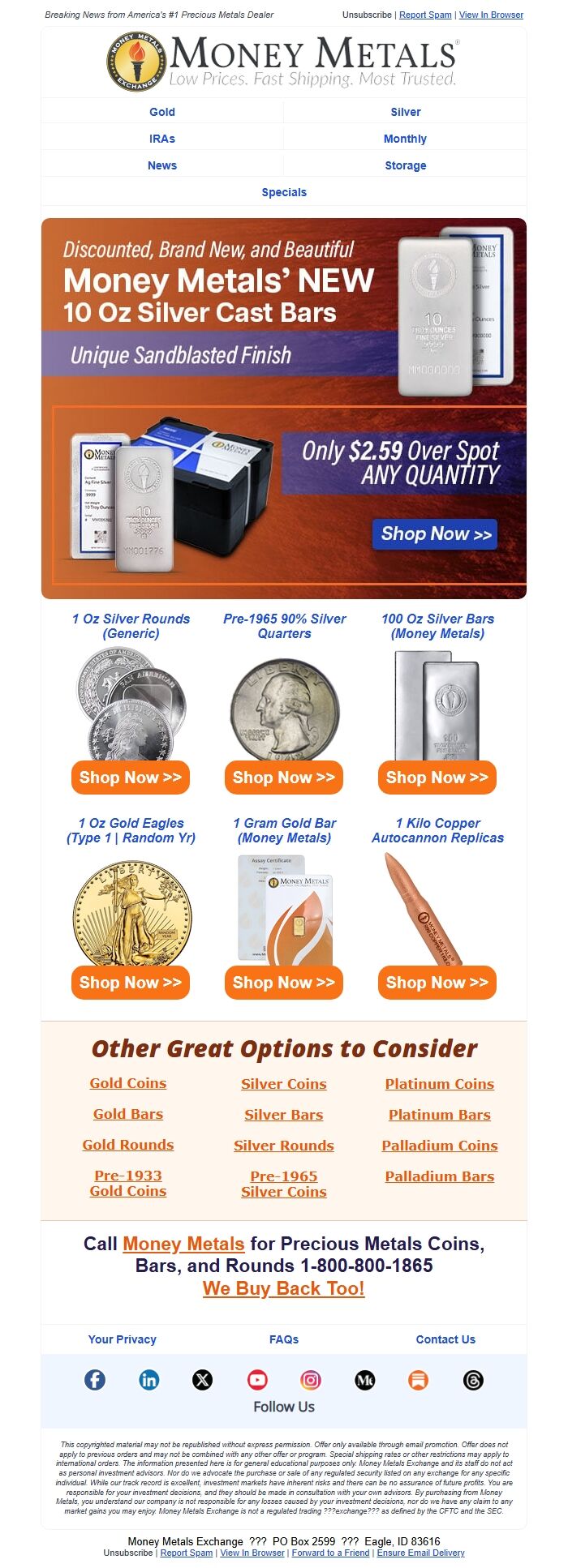Tap Shop Now in the silver cast bars banner
This screenshot has height=1568, width=568.
(435, 534)
